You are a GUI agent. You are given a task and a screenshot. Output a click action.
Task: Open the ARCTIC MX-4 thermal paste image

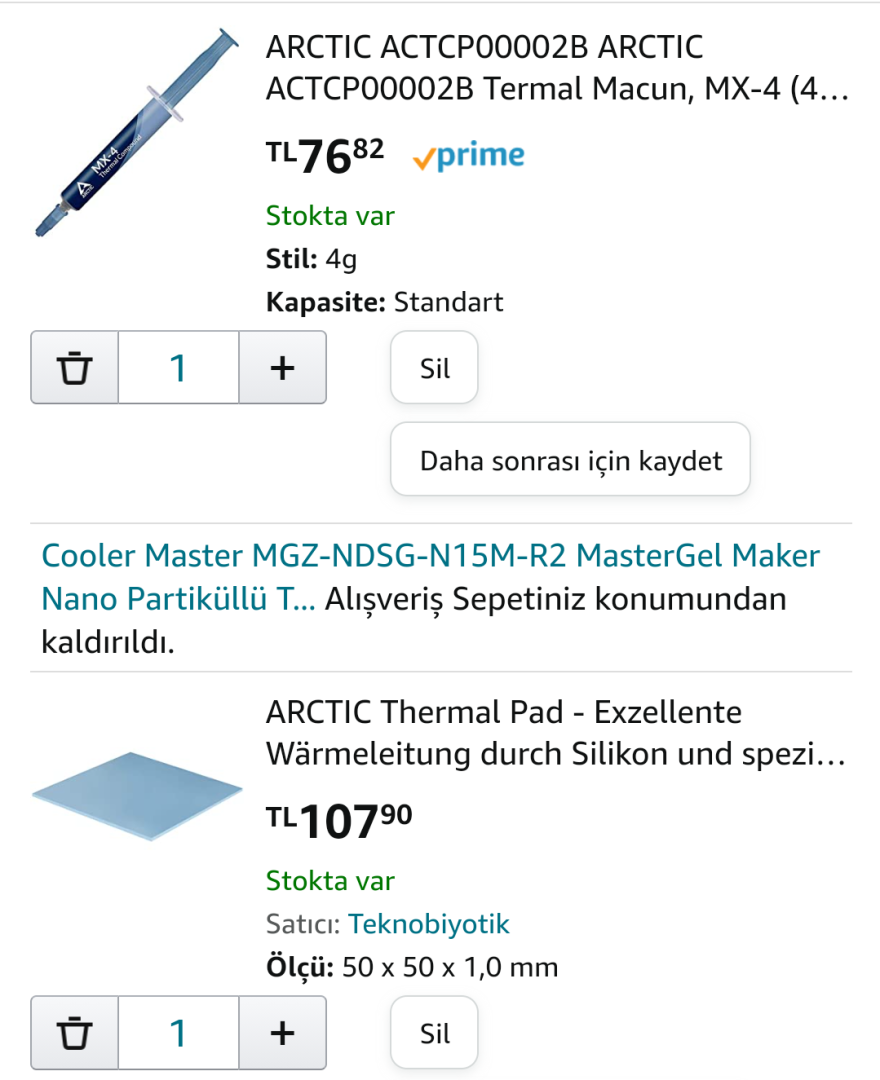(138, 134)
